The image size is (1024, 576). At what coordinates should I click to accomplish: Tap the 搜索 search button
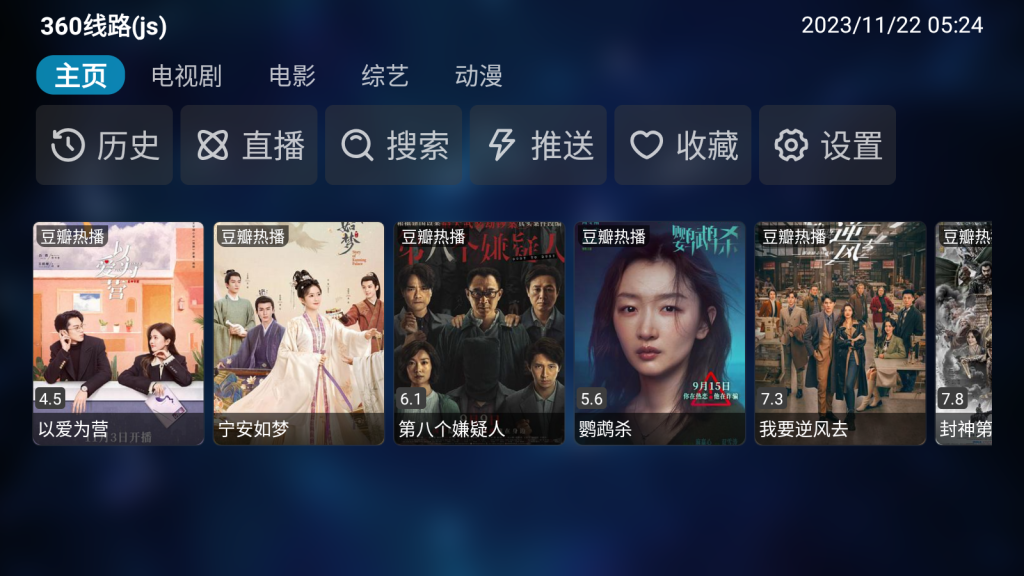pyautogui.click(x=393, y=146)
